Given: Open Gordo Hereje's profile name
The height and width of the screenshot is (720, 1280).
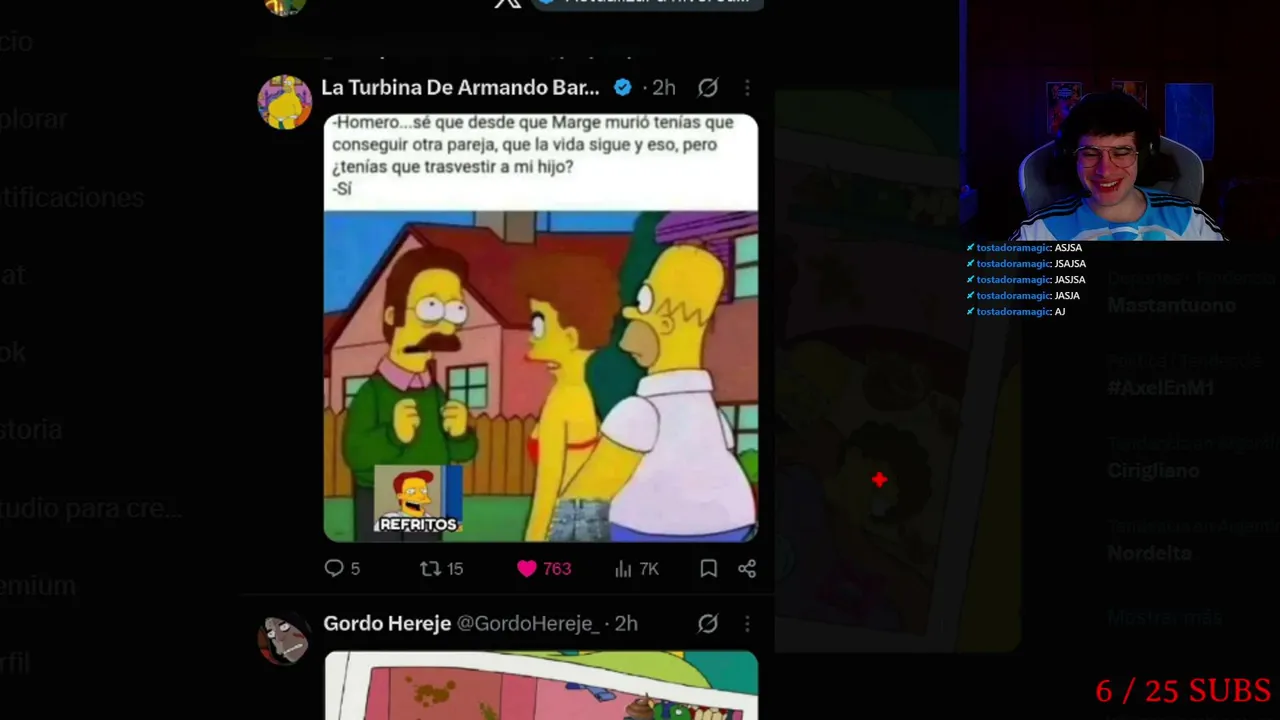Looking at the screenshot, I should coord(387,623).
